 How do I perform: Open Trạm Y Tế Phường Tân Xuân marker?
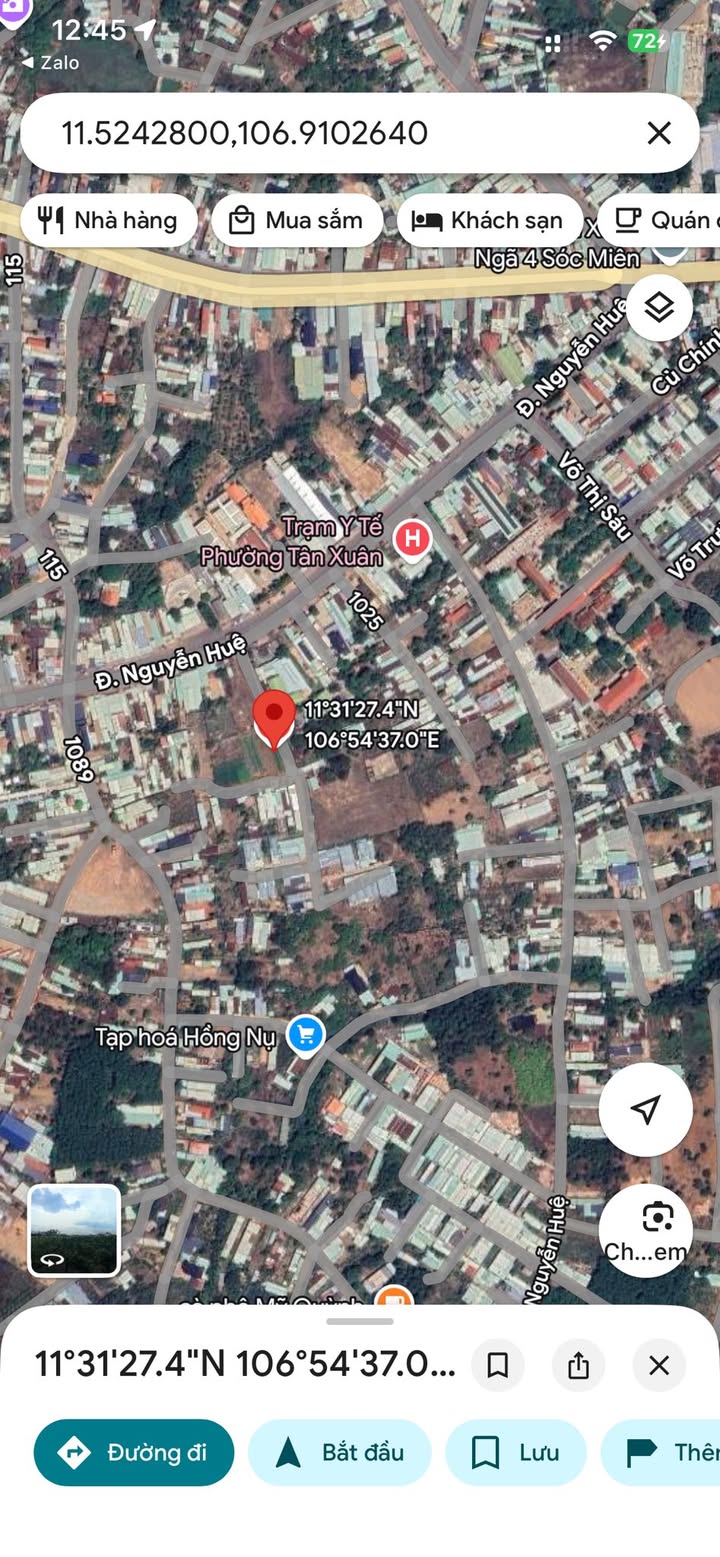click(x=411, y=540)
